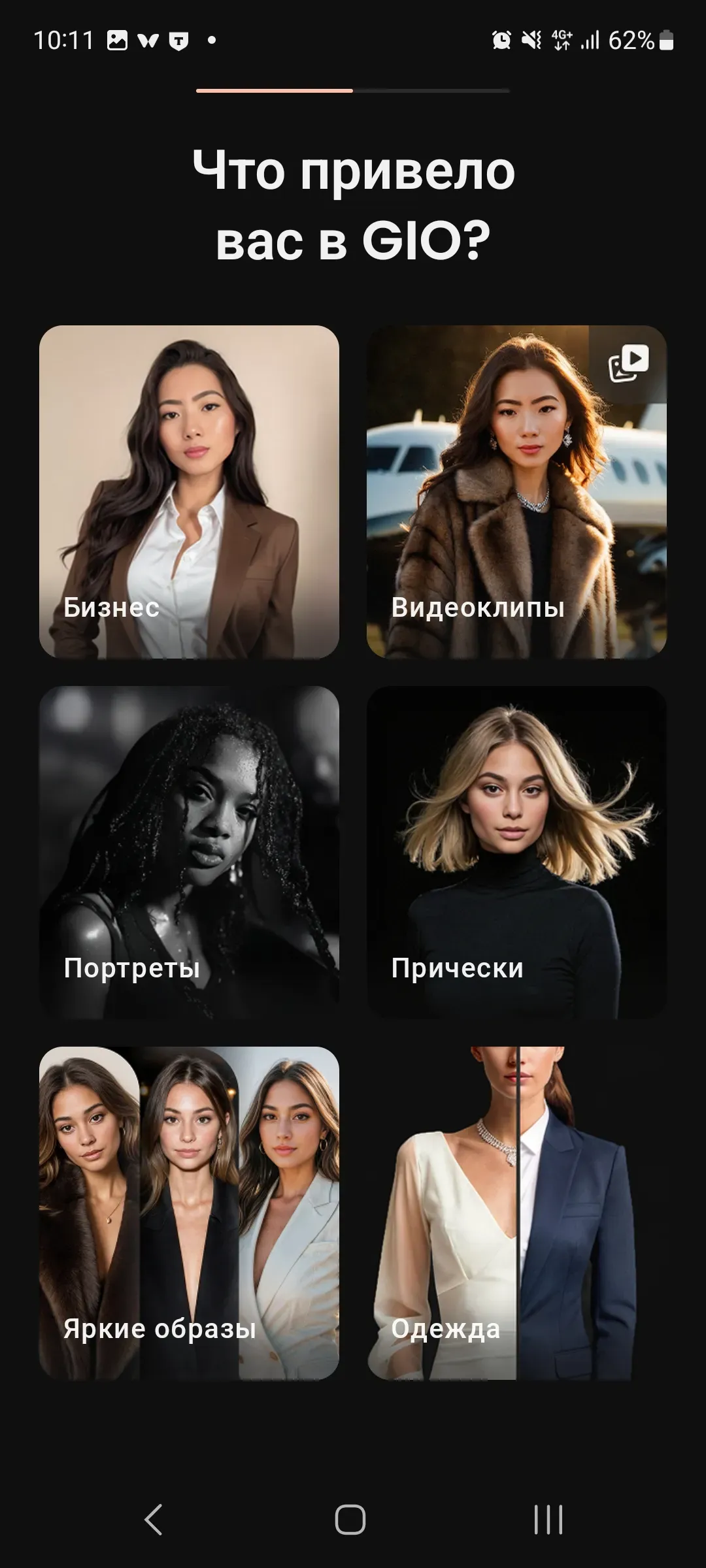Go back using the system back button

coord(153,1520)
